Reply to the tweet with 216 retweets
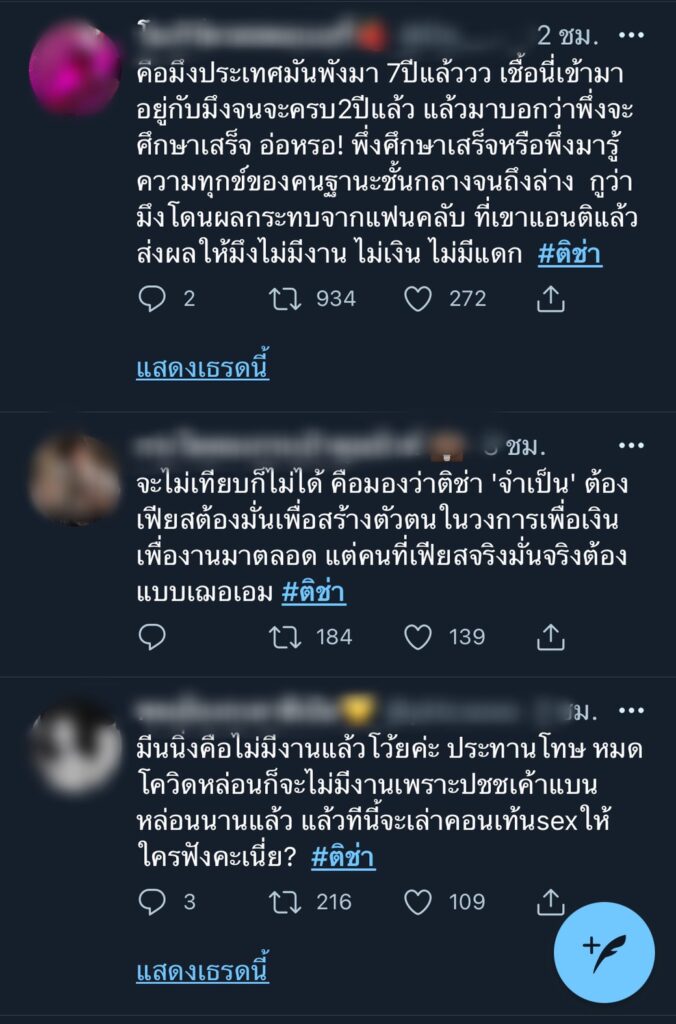Image resolution: width=676 pixels, height=1024 pixels. (x=151, y=902)
